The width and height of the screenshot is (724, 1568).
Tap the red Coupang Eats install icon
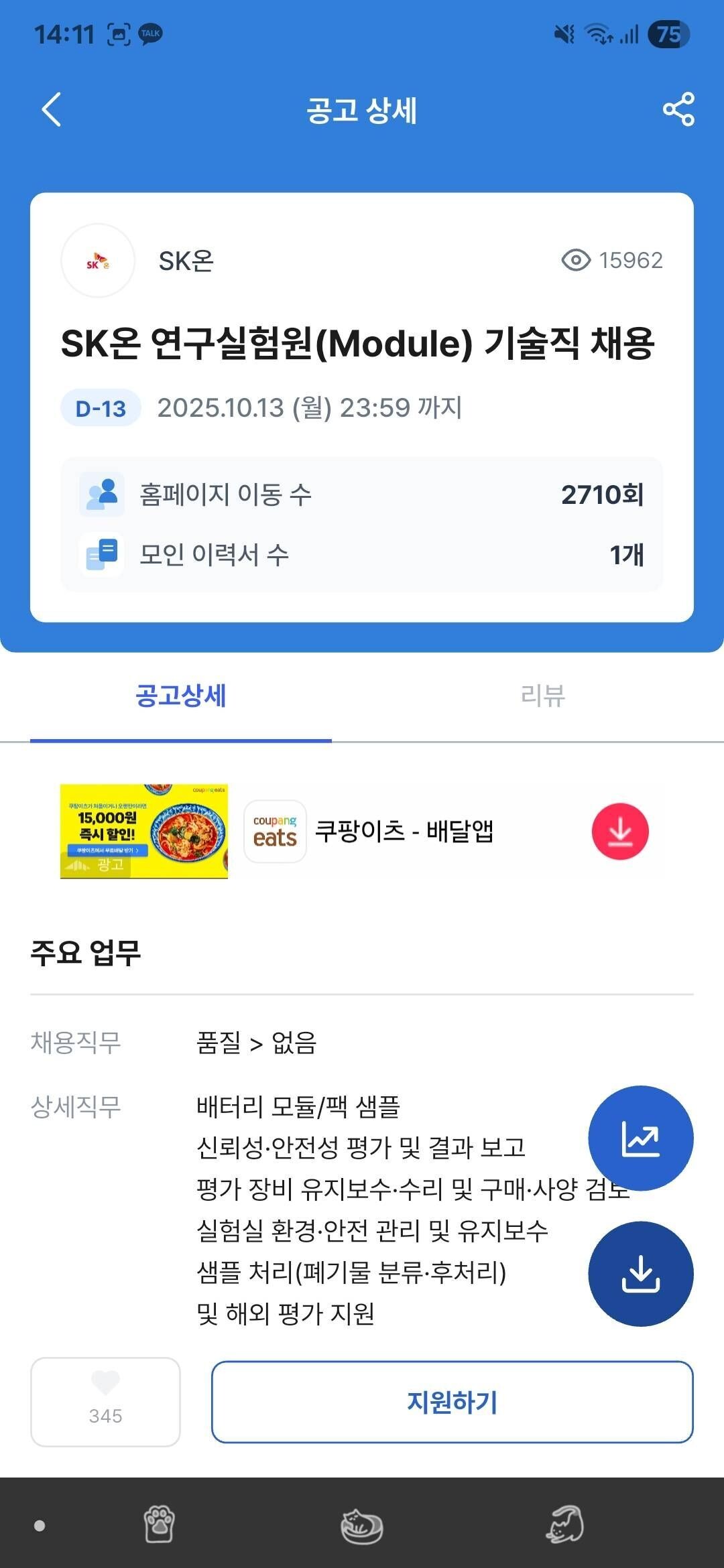pos(620,831)
